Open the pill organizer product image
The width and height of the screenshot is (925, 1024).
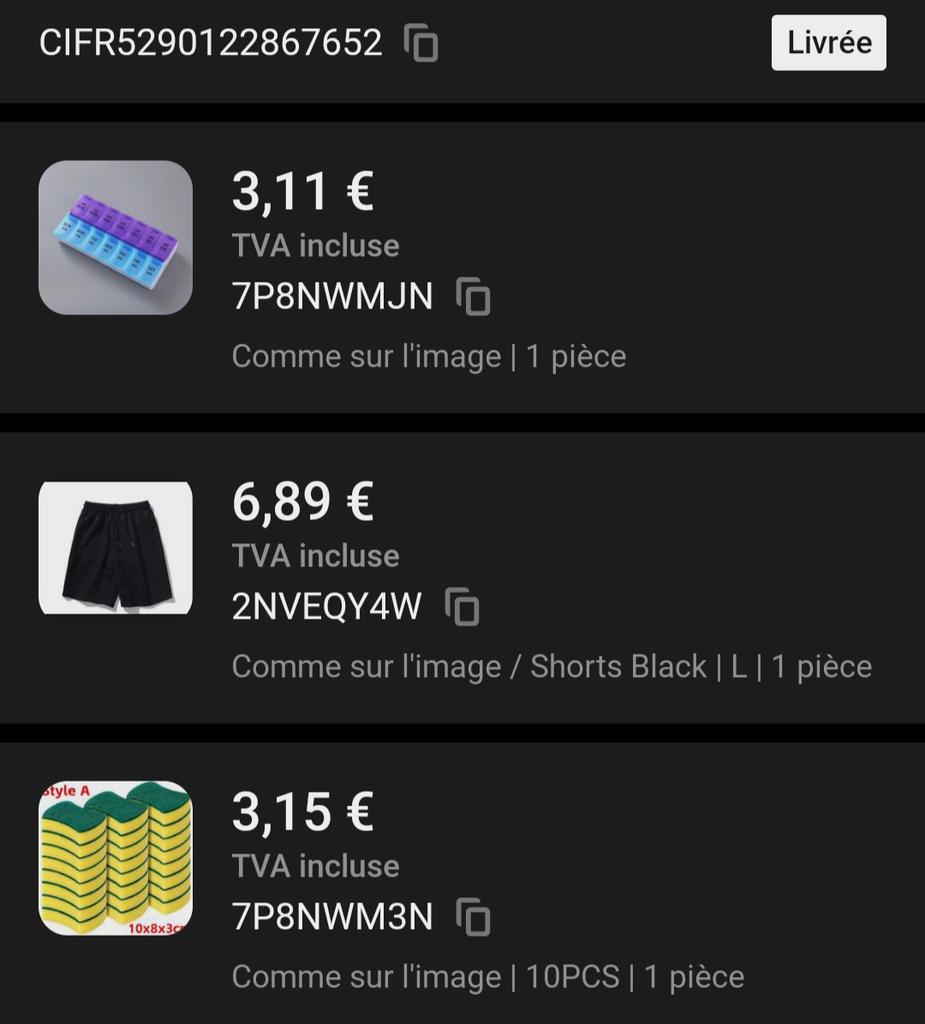[115, 238]
